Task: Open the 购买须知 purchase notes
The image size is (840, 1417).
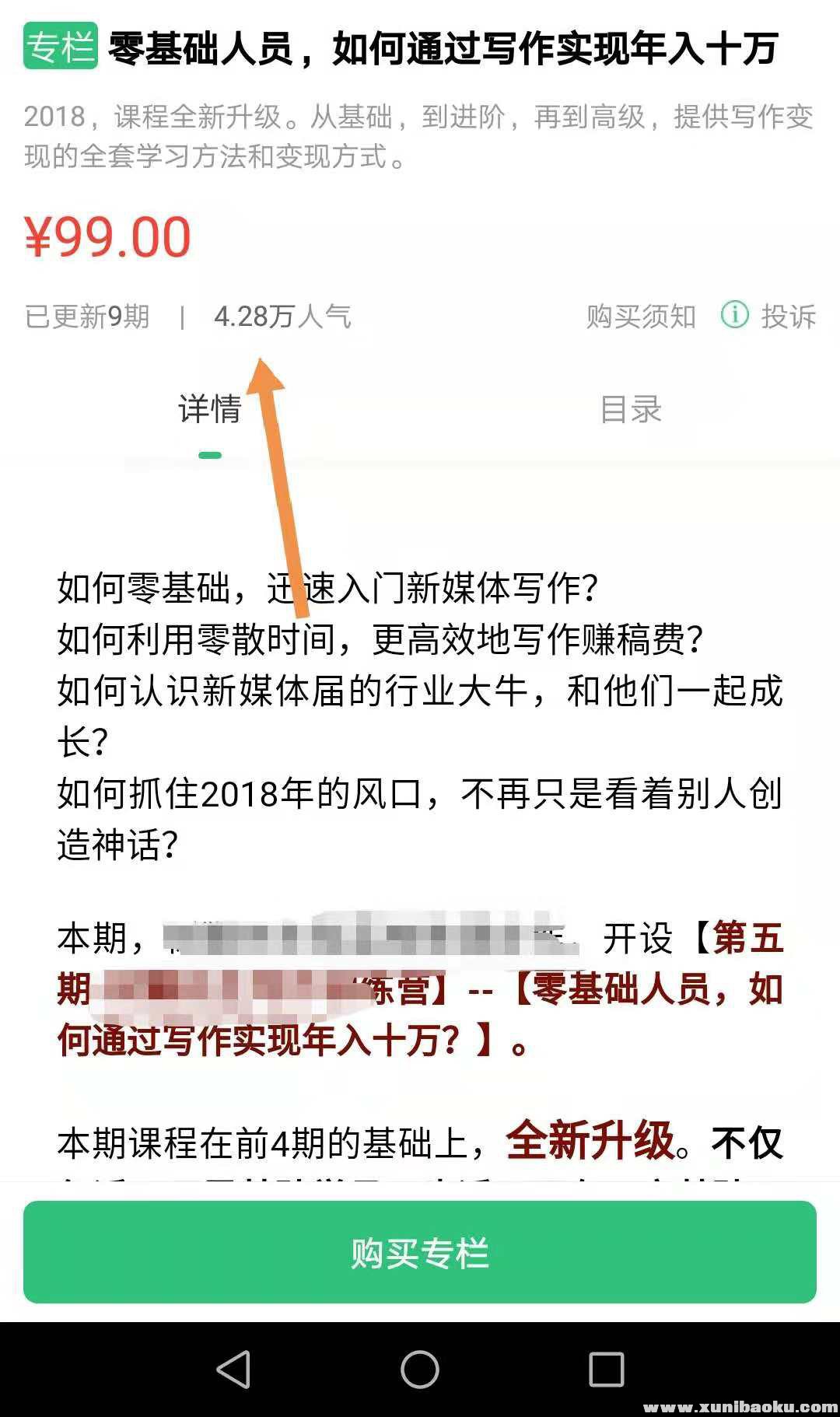Action: tap(641, 317)
